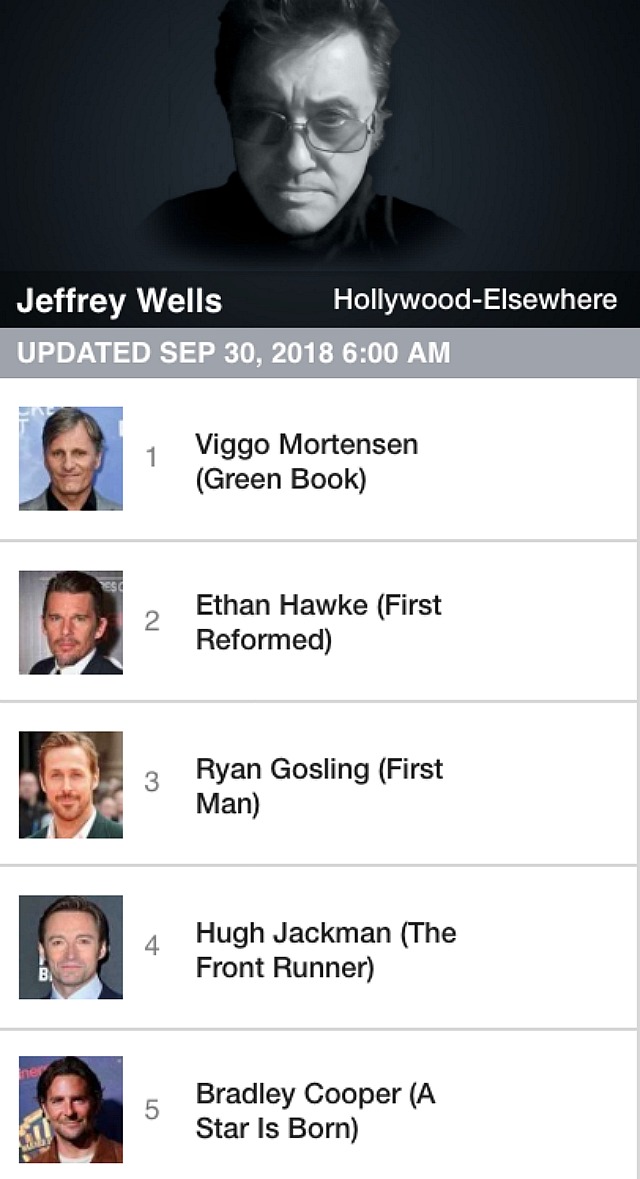Open Ethan Hawke (First Reformed) entry
This screenshot has height=1179, width=640.
tap(318, 622)
